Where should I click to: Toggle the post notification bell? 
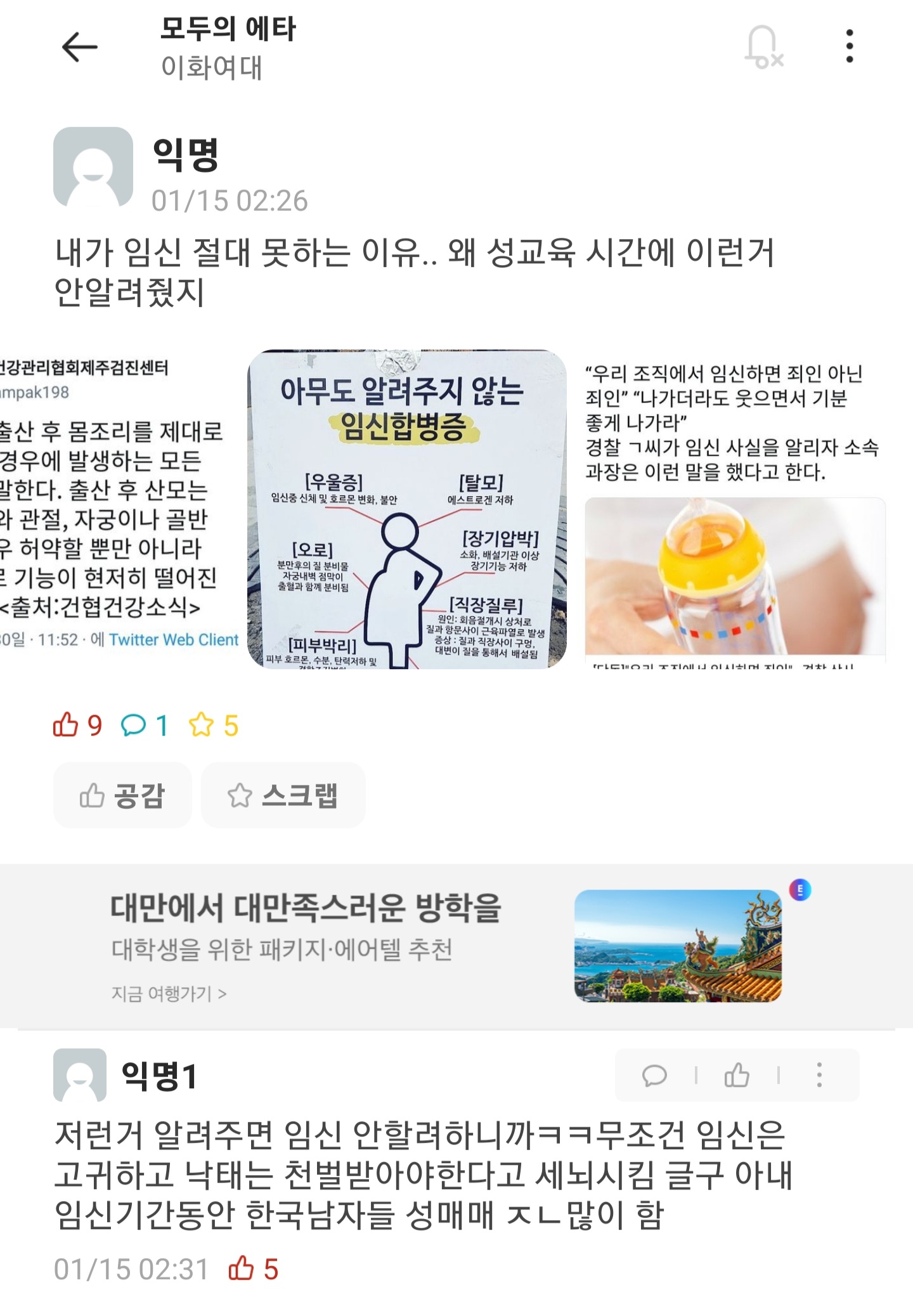pos(763,47)
